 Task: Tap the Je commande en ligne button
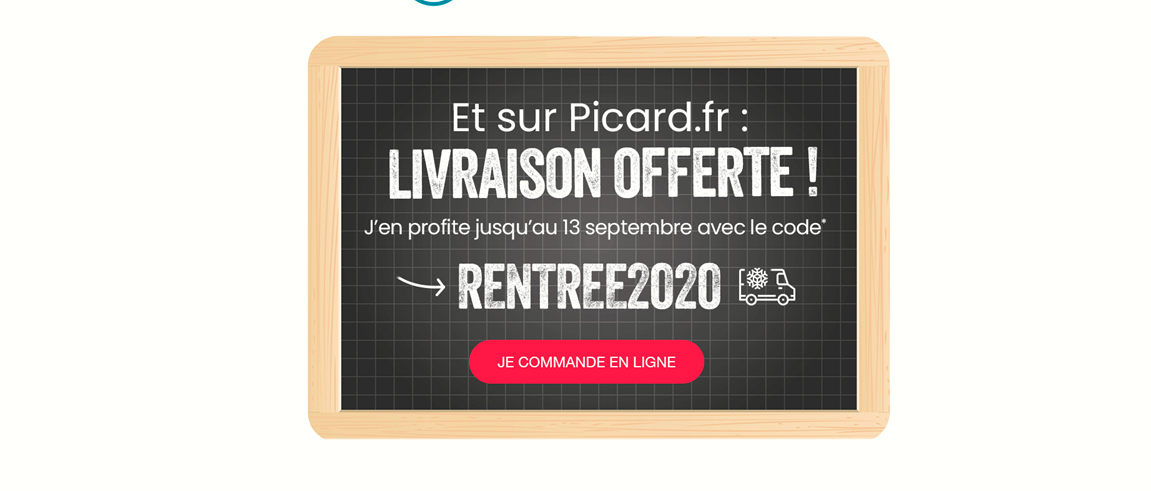[586, 362]
